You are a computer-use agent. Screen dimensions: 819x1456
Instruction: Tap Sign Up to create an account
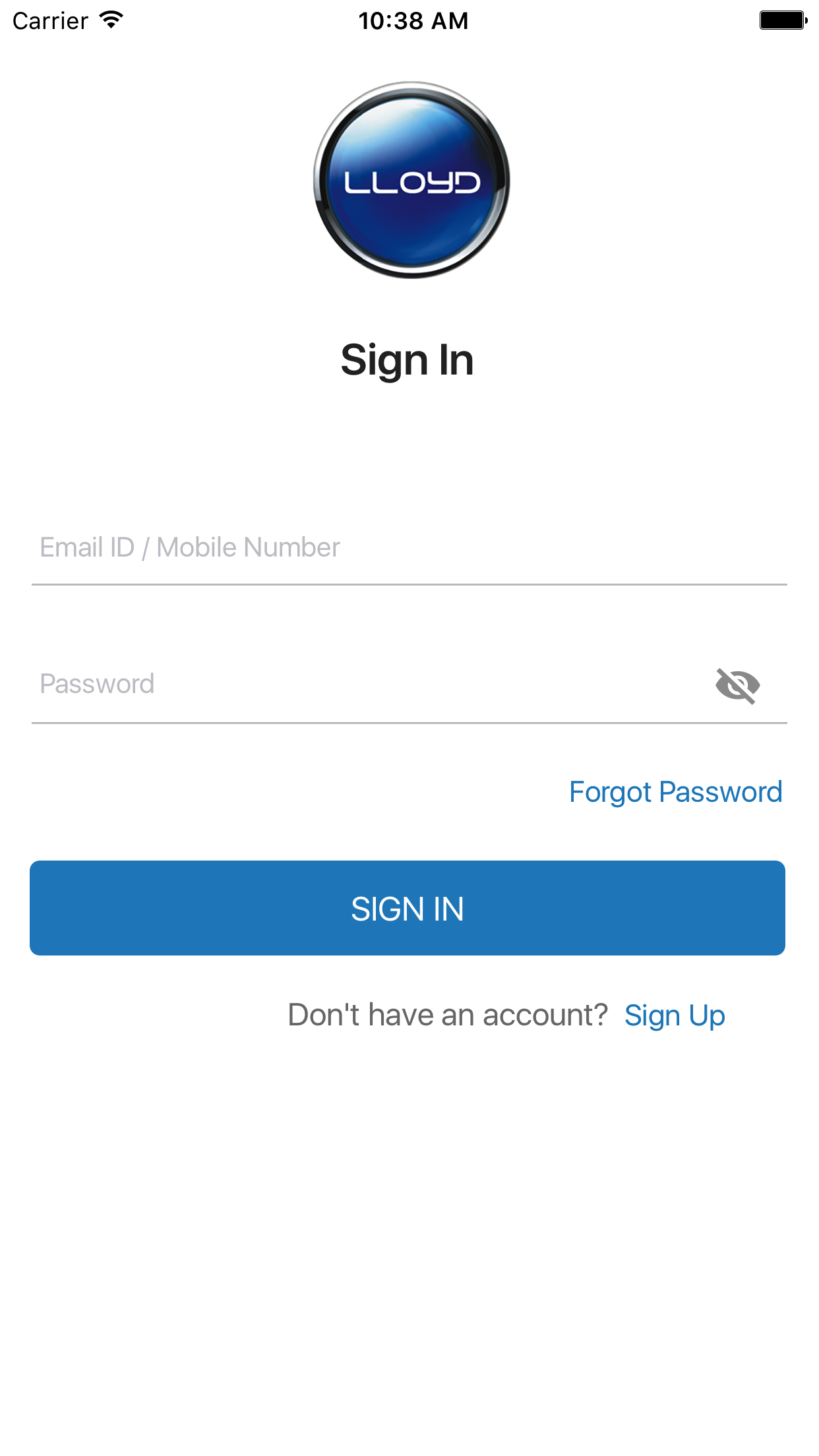click(675, 1016)
